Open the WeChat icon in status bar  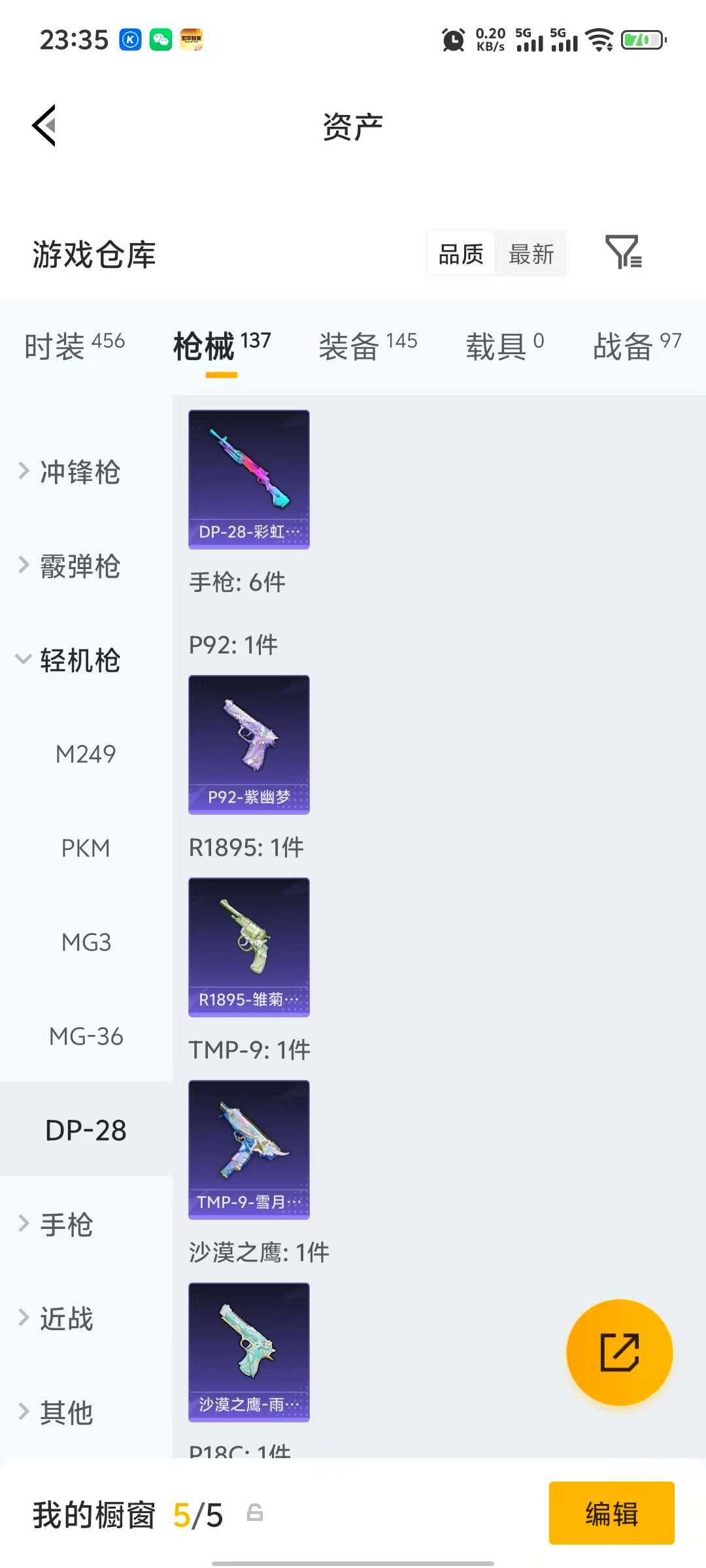click(x=158, y=41)
